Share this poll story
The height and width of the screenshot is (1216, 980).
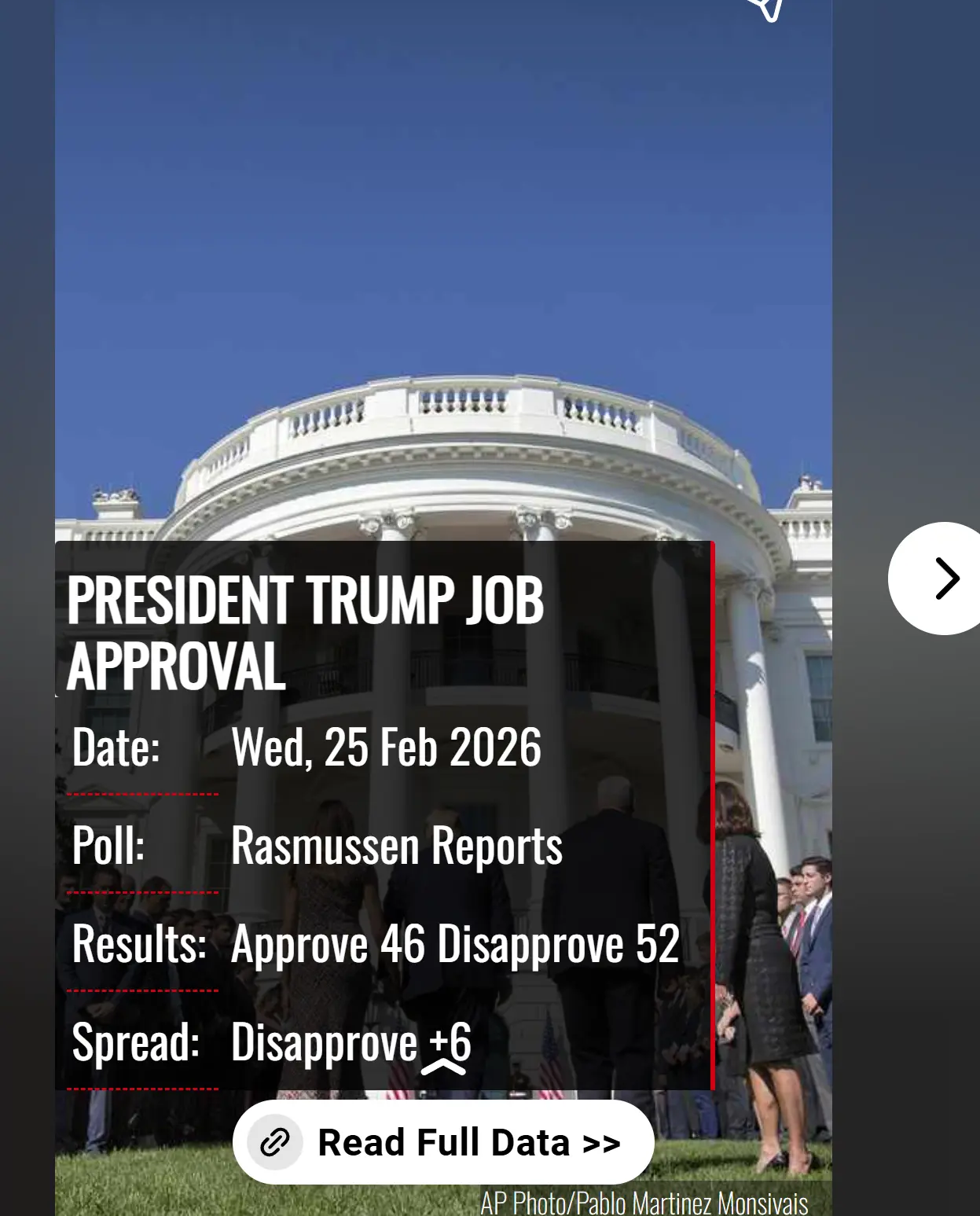(768, 8)
